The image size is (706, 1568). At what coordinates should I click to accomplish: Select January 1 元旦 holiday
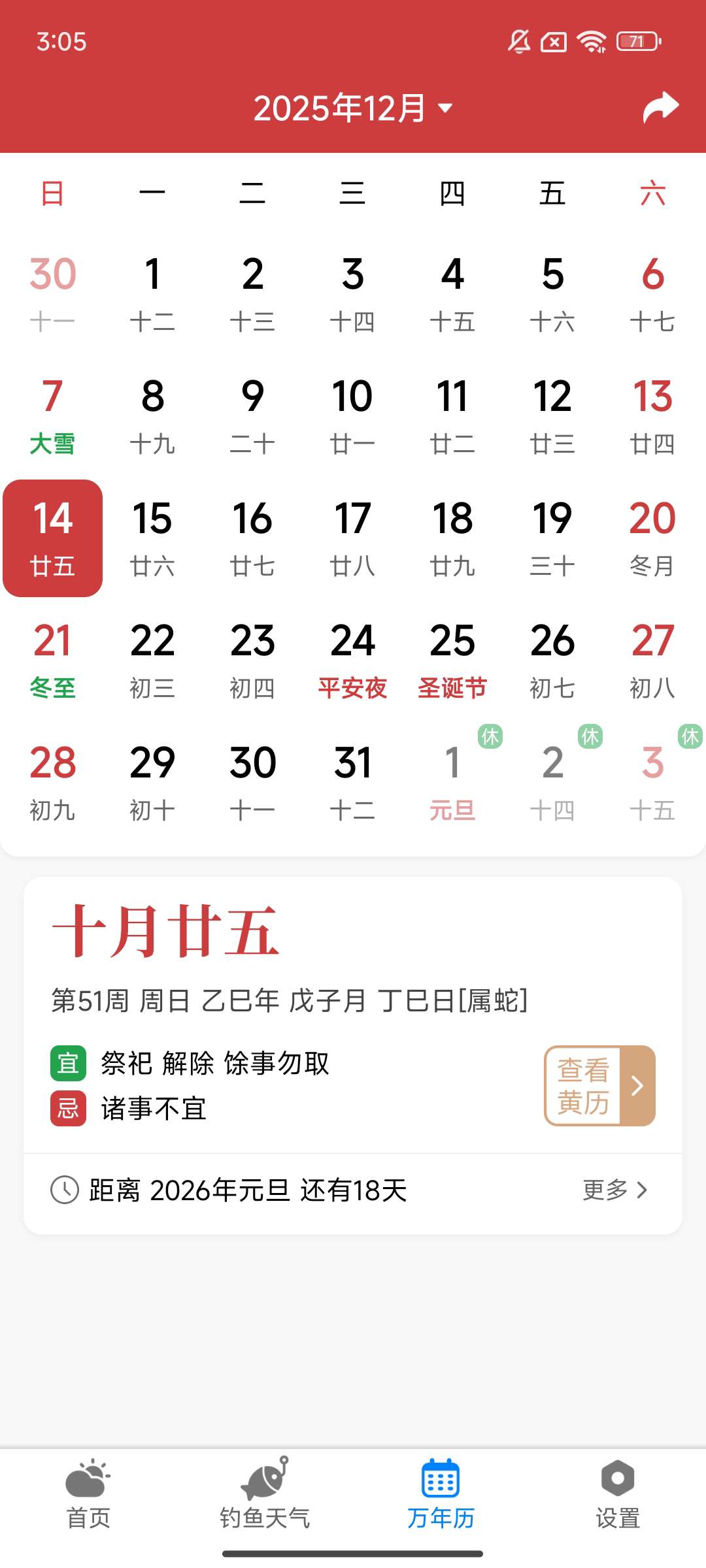pyautogui.click(x=452, y=782)
